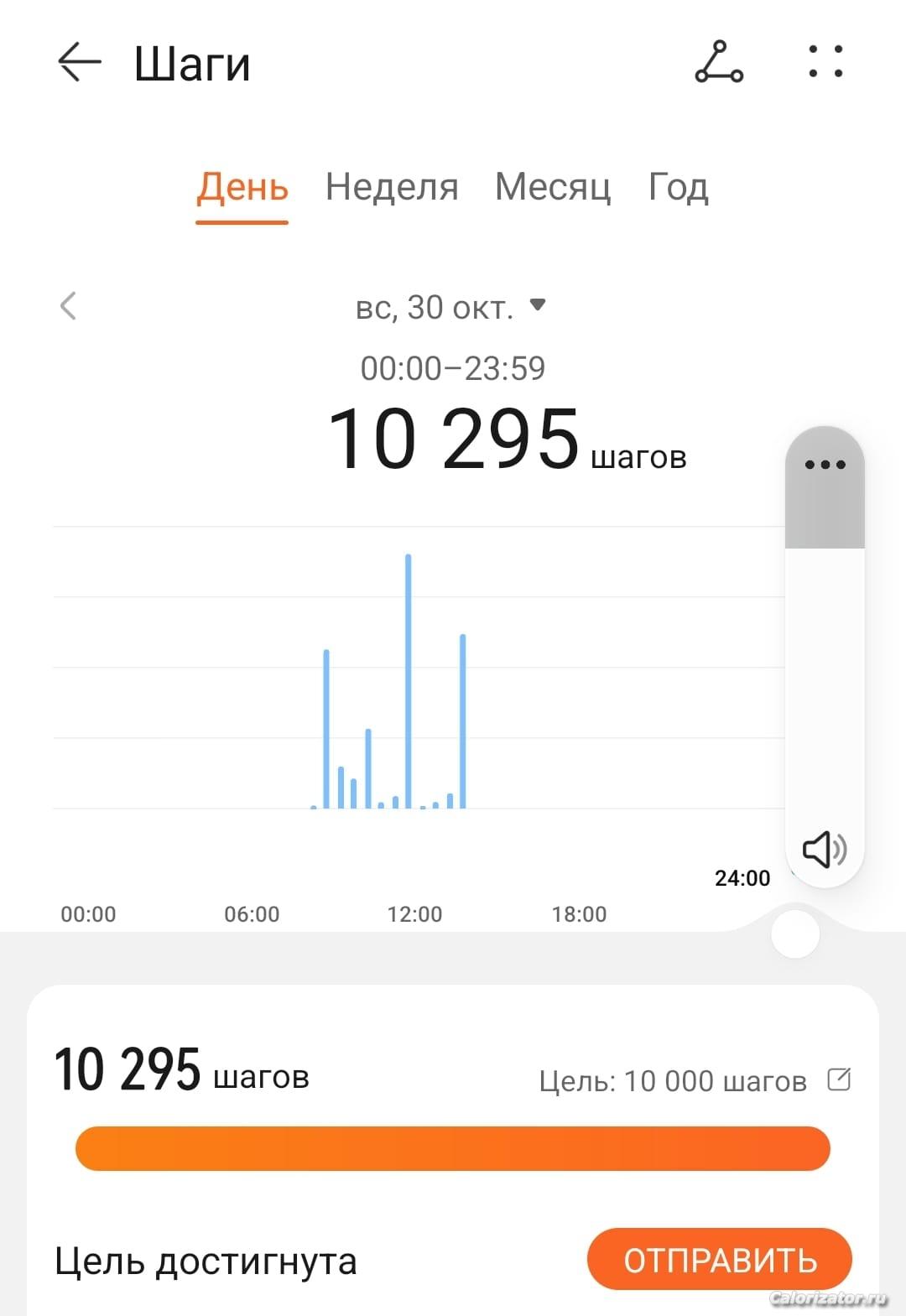
Task: Open the volume panel three-dot options
Action: coord(825,465)
